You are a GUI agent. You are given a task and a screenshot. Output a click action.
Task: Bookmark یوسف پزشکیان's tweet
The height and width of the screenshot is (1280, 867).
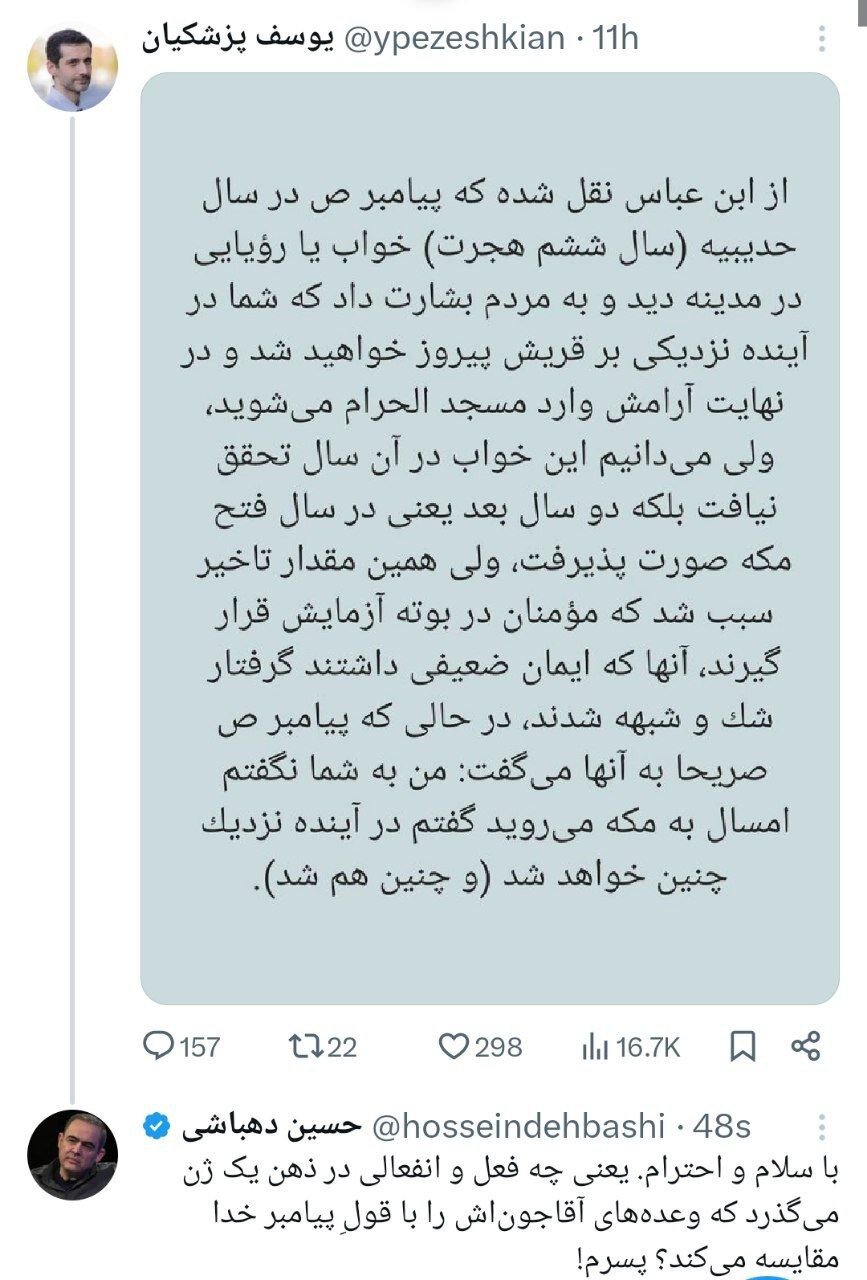(742, 1046)
